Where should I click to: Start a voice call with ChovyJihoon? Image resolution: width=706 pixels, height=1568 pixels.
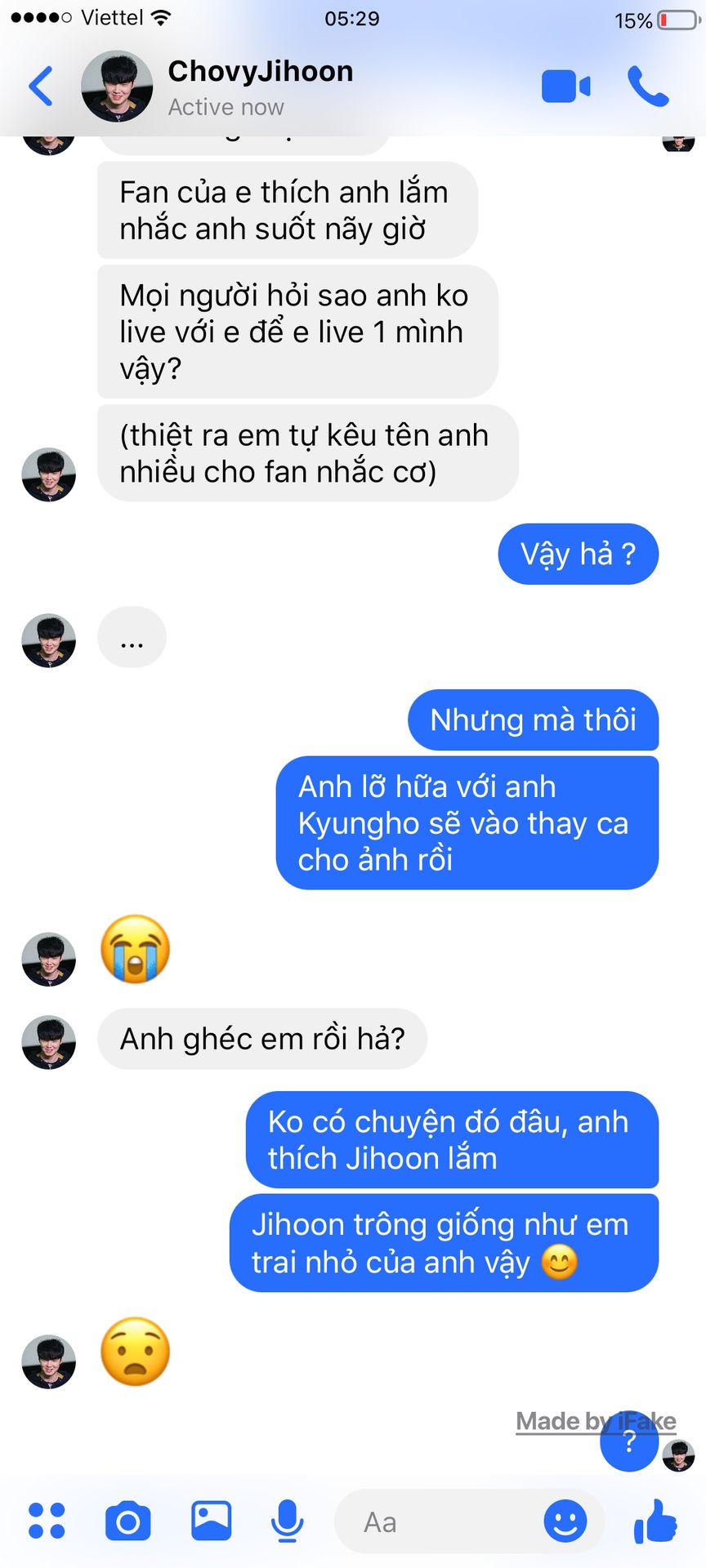(x=648, y=87)
